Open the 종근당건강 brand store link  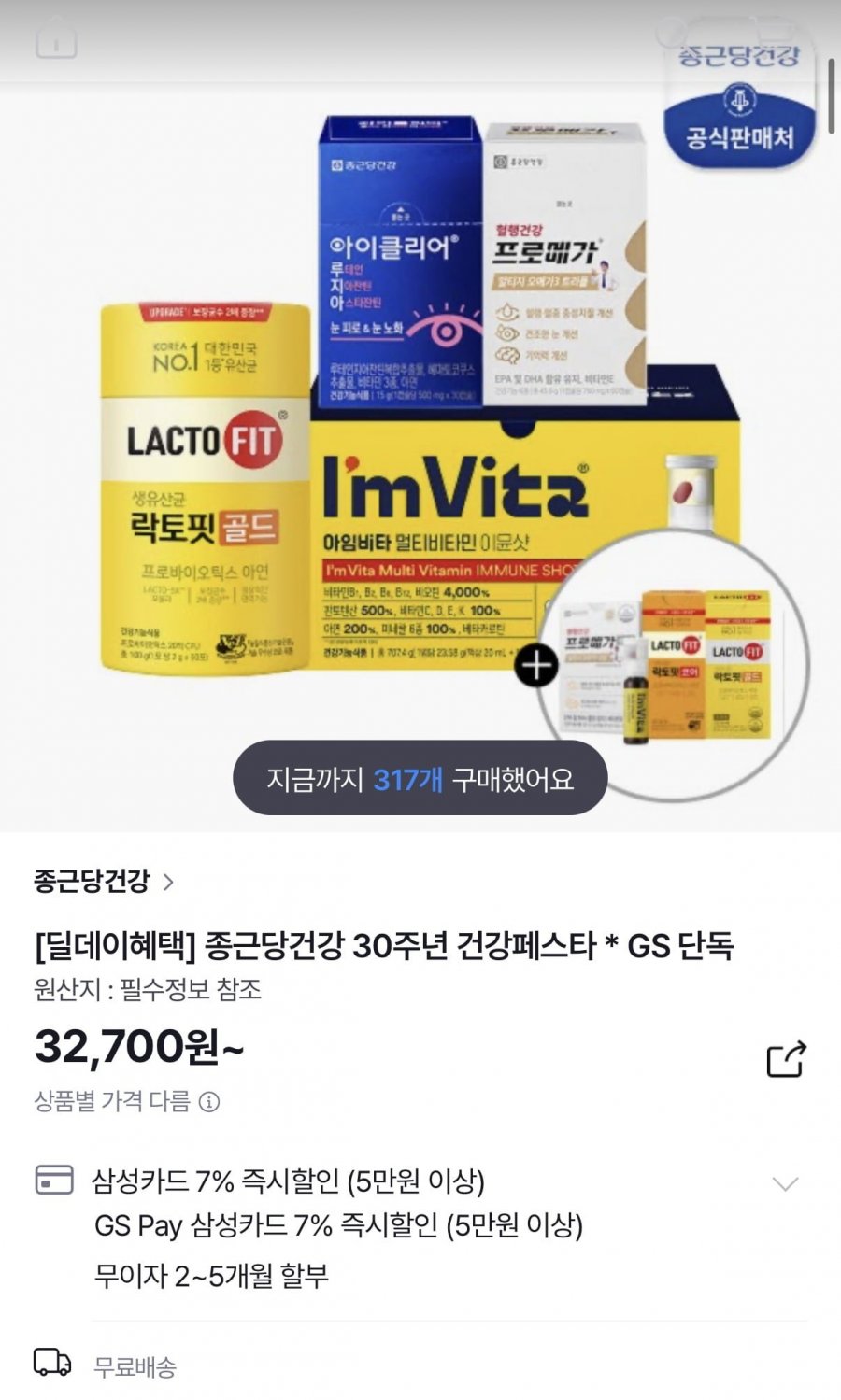click(103, 881)
